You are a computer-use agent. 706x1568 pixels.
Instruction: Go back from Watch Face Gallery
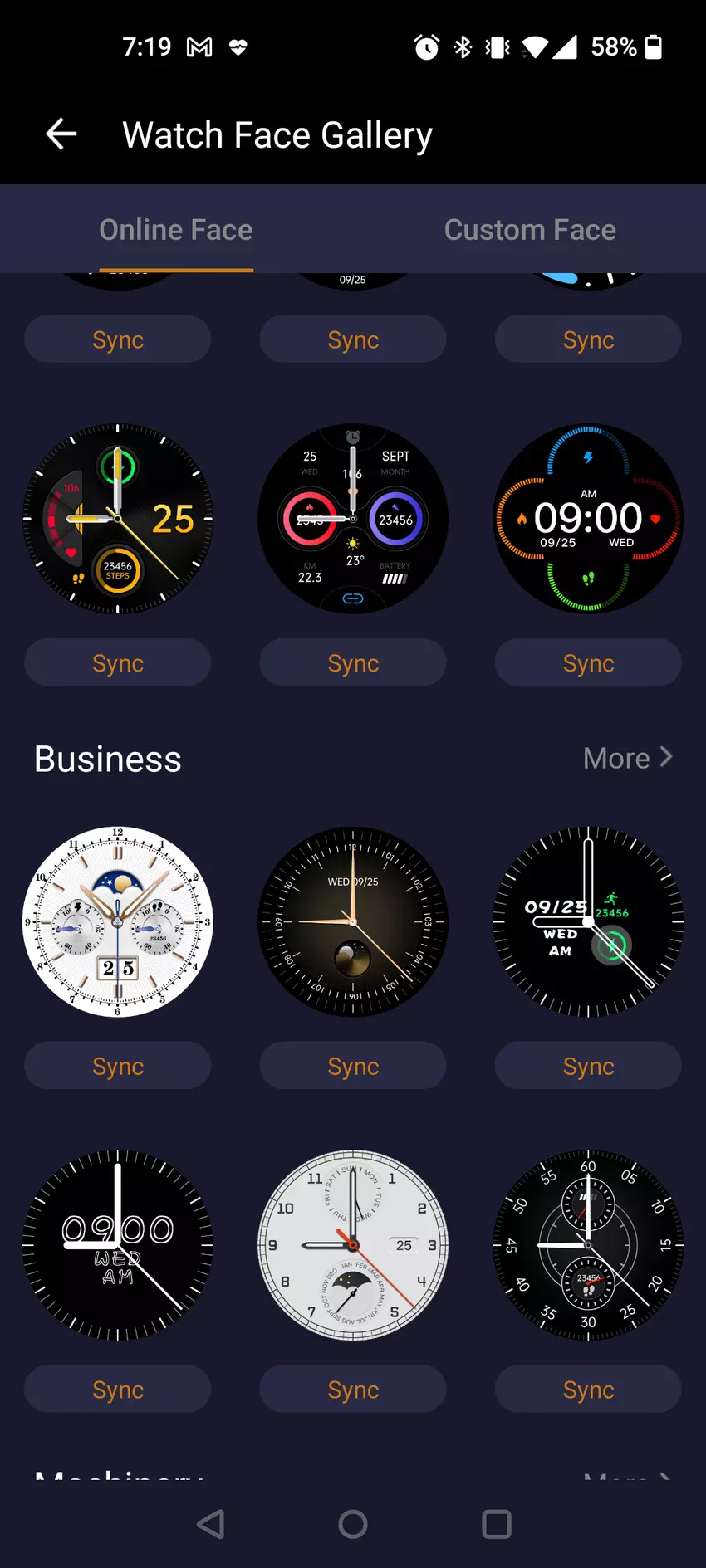click(61, 134)
